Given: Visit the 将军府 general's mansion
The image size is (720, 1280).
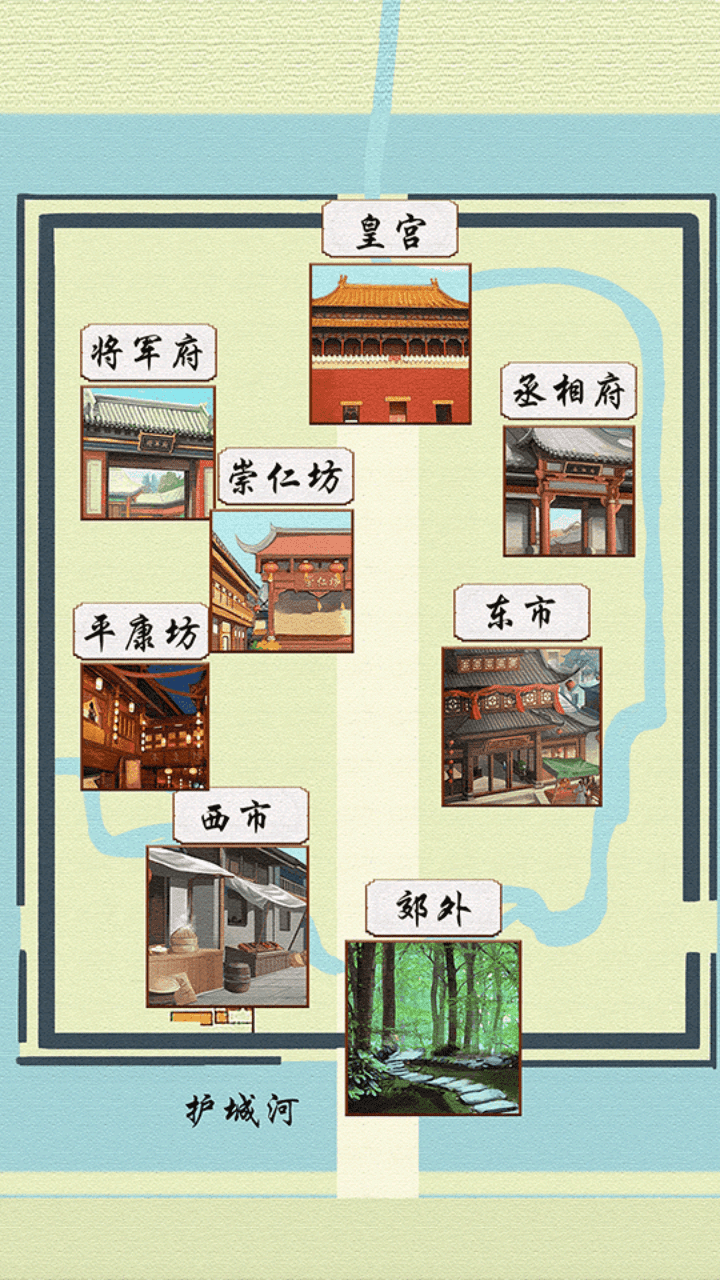Looking at the screenshot, I should click(147, 452).
